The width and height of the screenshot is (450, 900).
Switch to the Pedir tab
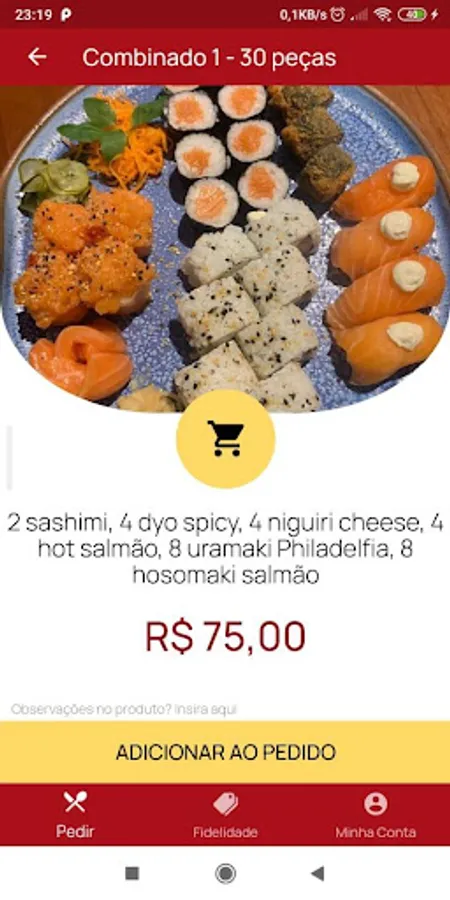(75, 815)
